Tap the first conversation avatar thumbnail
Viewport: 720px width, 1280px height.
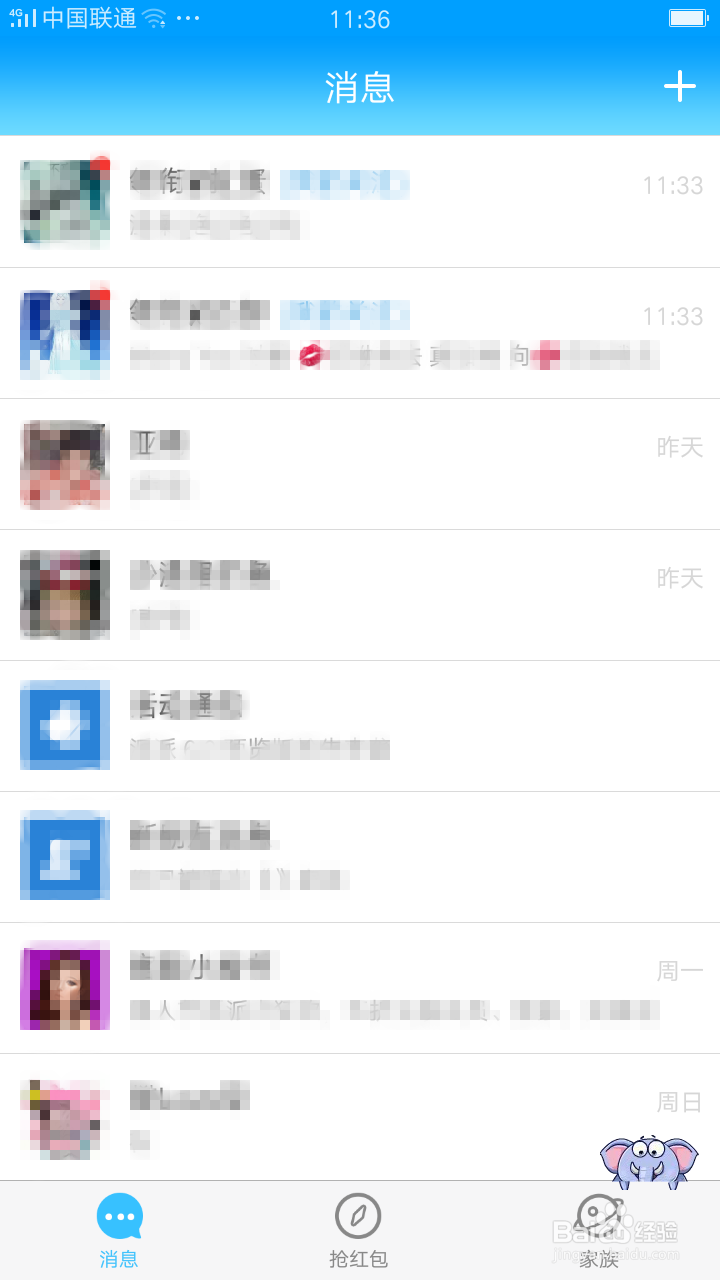[64, 204]
